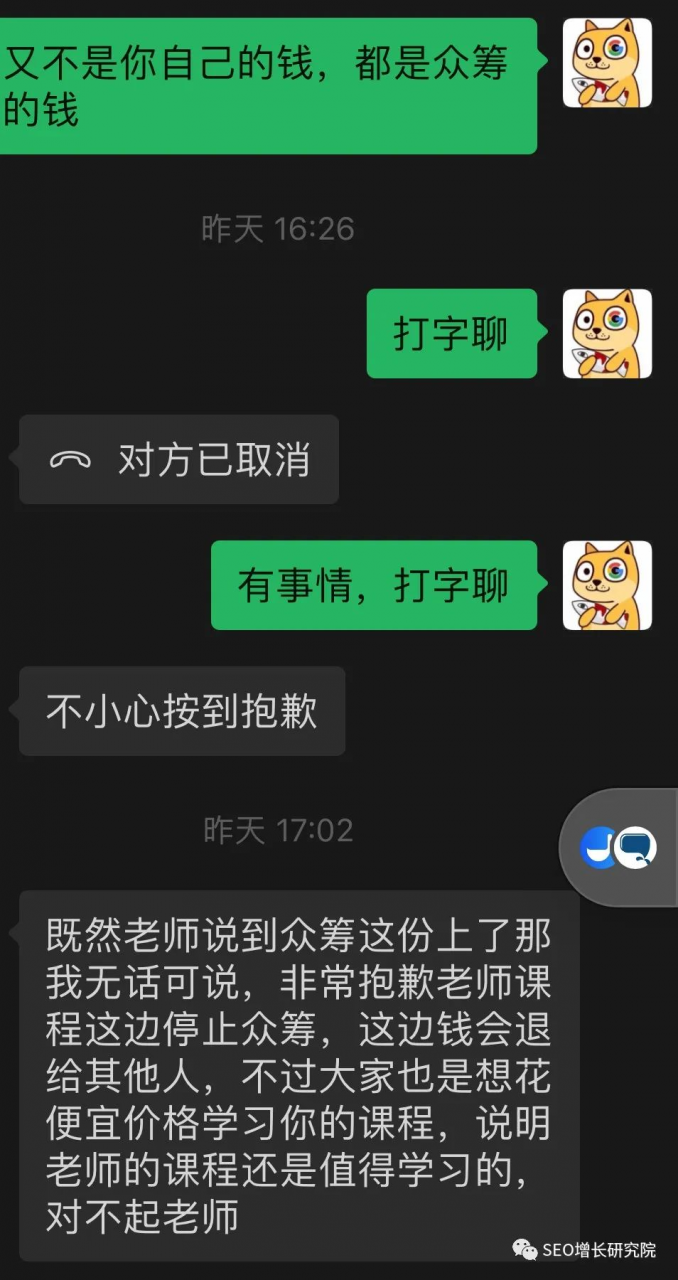This screenshot has height=1280, width=678.
Task: Open the floating window bubble on the right edge
Action: pyautogui.click(x=619, y=849)
